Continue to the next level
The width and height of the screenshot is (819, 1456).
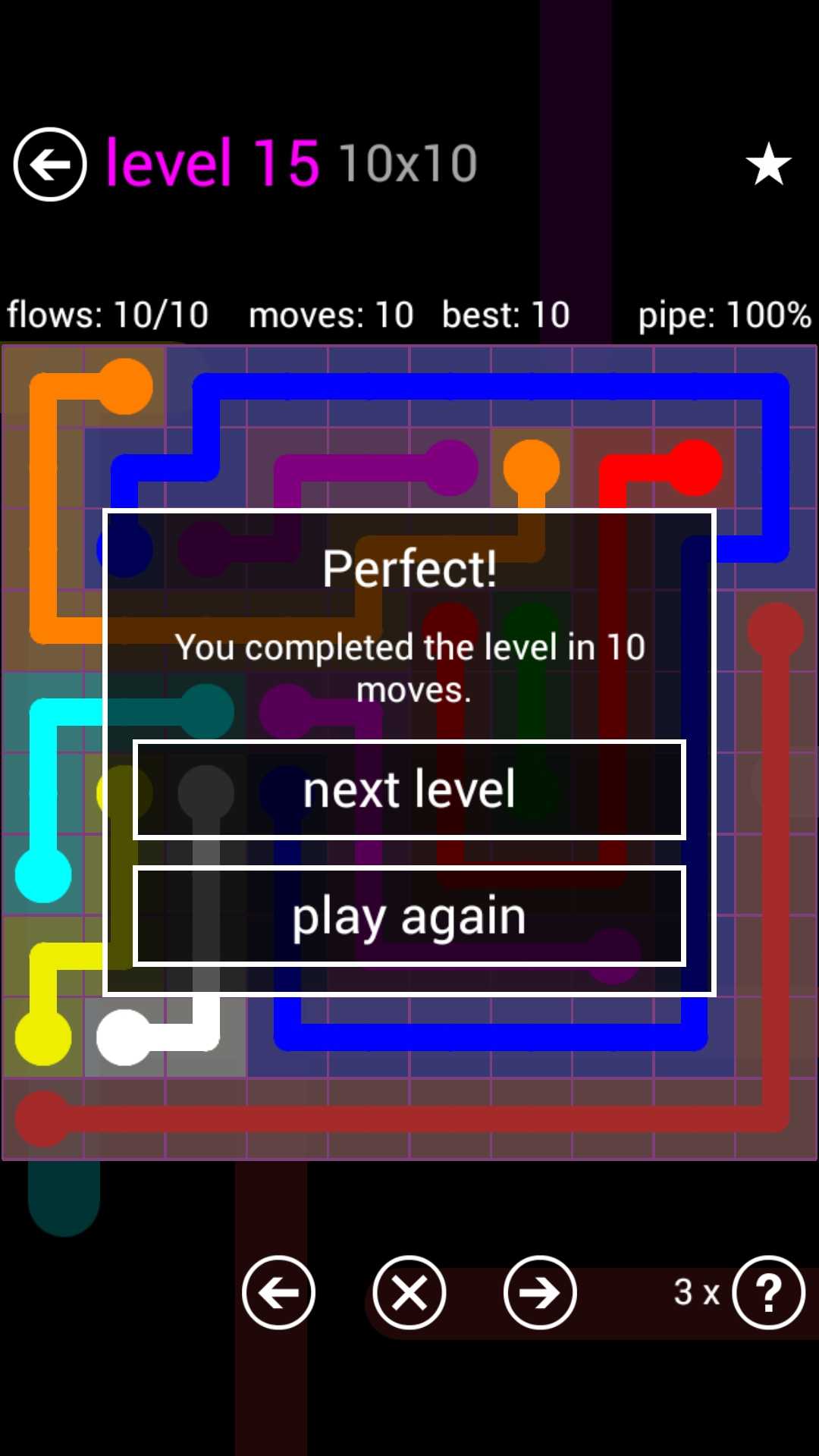click(x=409, y=789)
